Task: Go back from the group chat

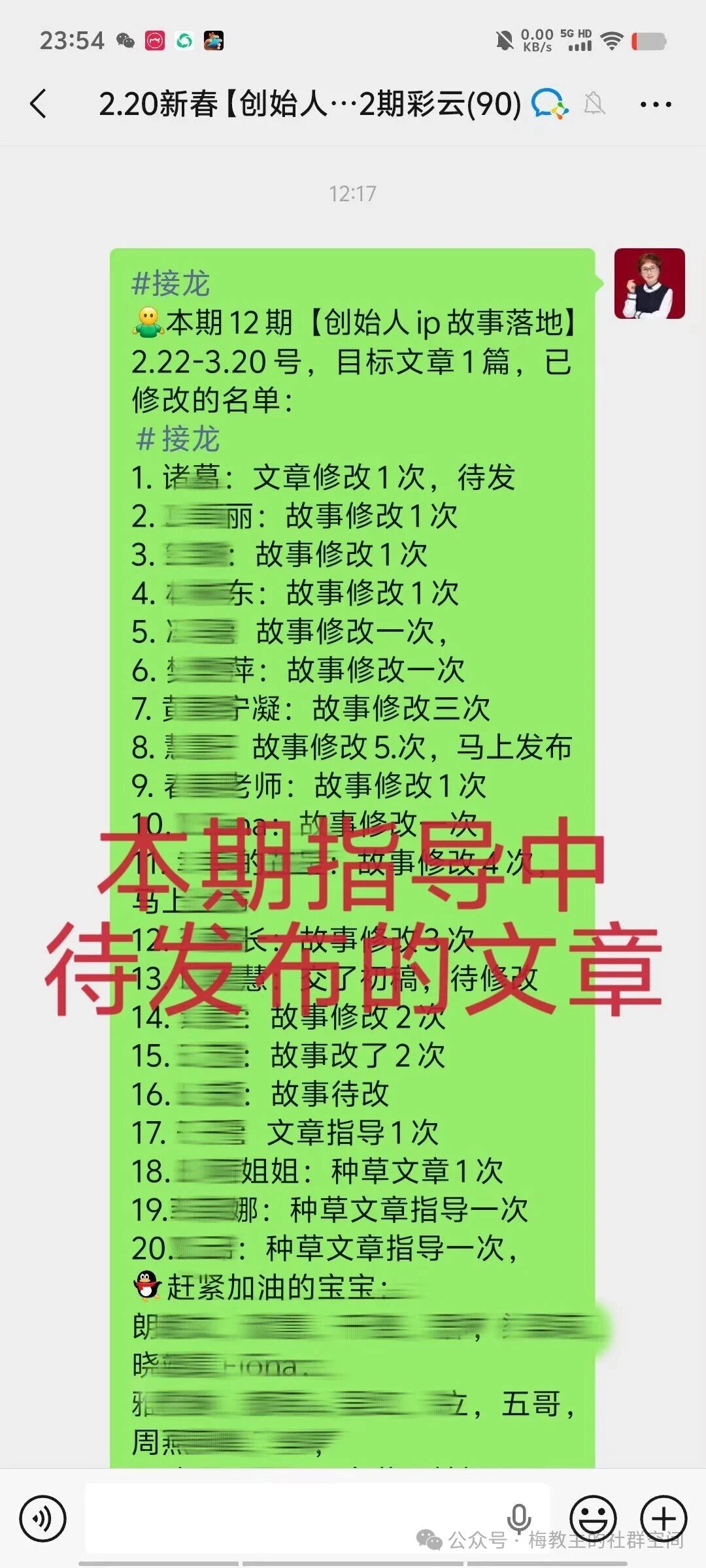Action: point(39,104)
